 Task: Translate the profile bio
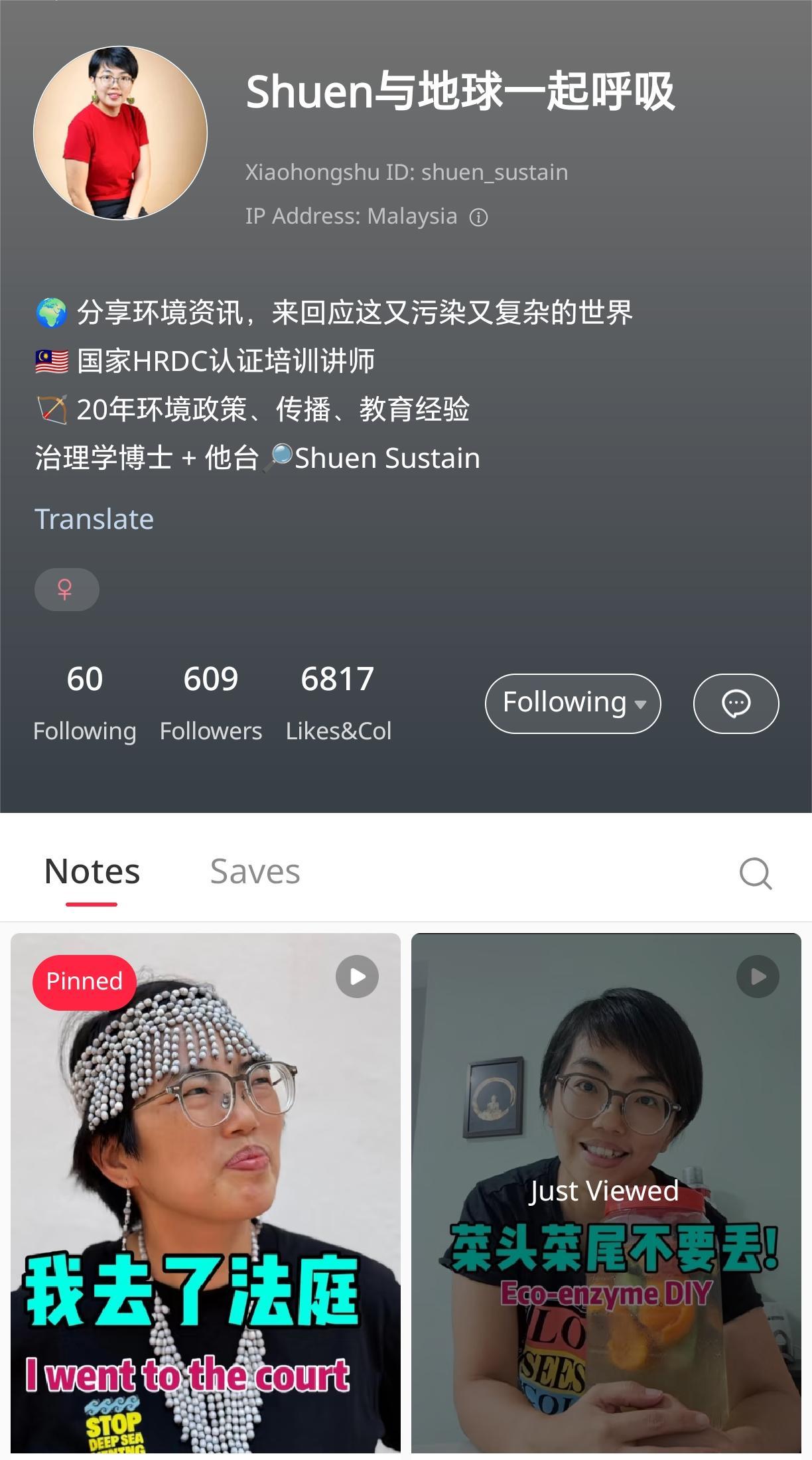click(x=94, y=519)
